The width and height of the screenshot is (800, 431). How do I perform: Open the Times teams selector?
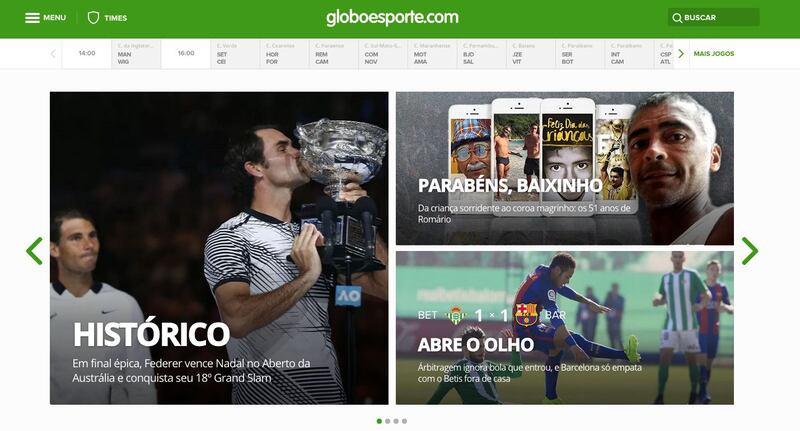[107, 18]
